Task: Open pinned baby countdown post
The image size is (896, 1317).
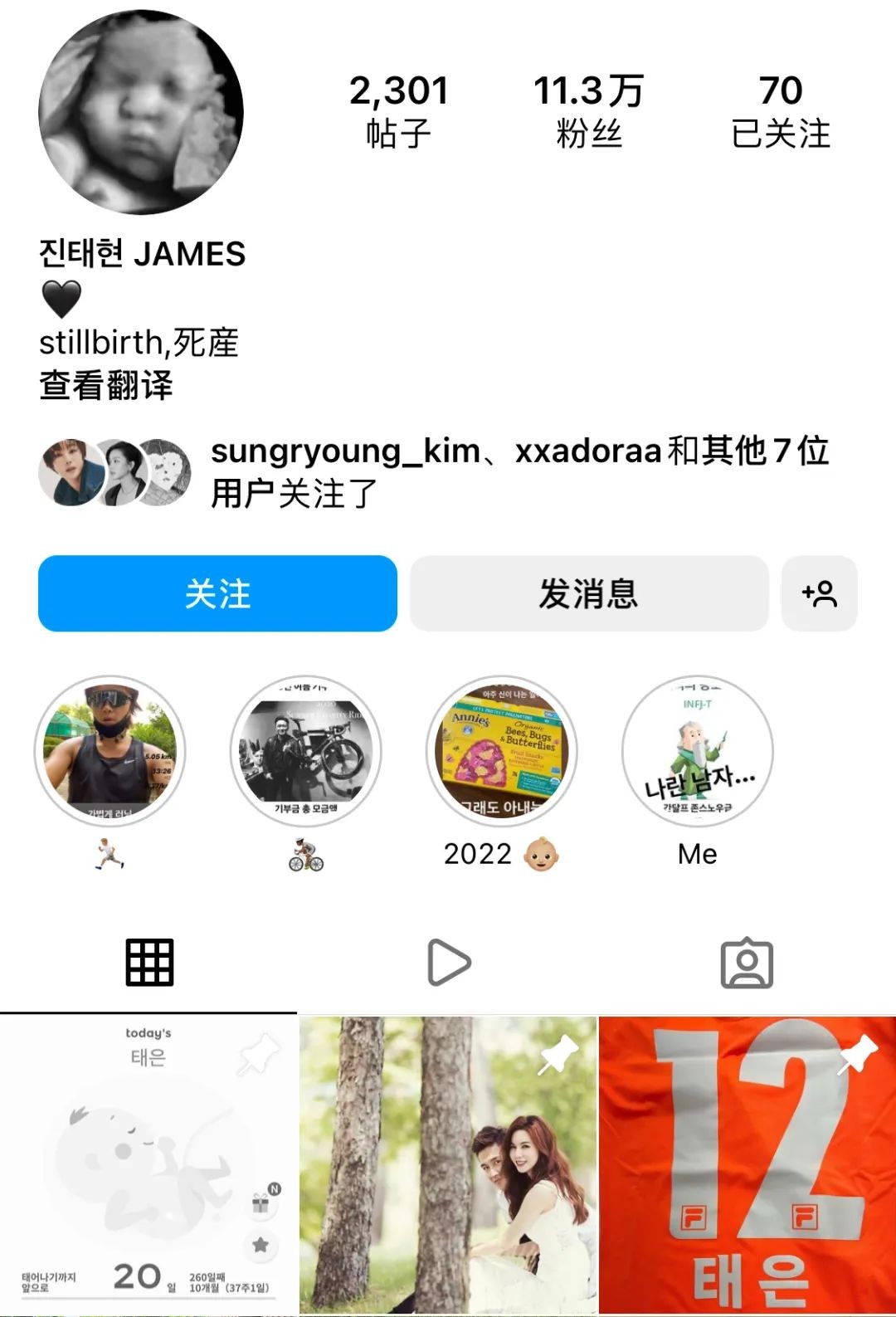Action: [148, 1166]
